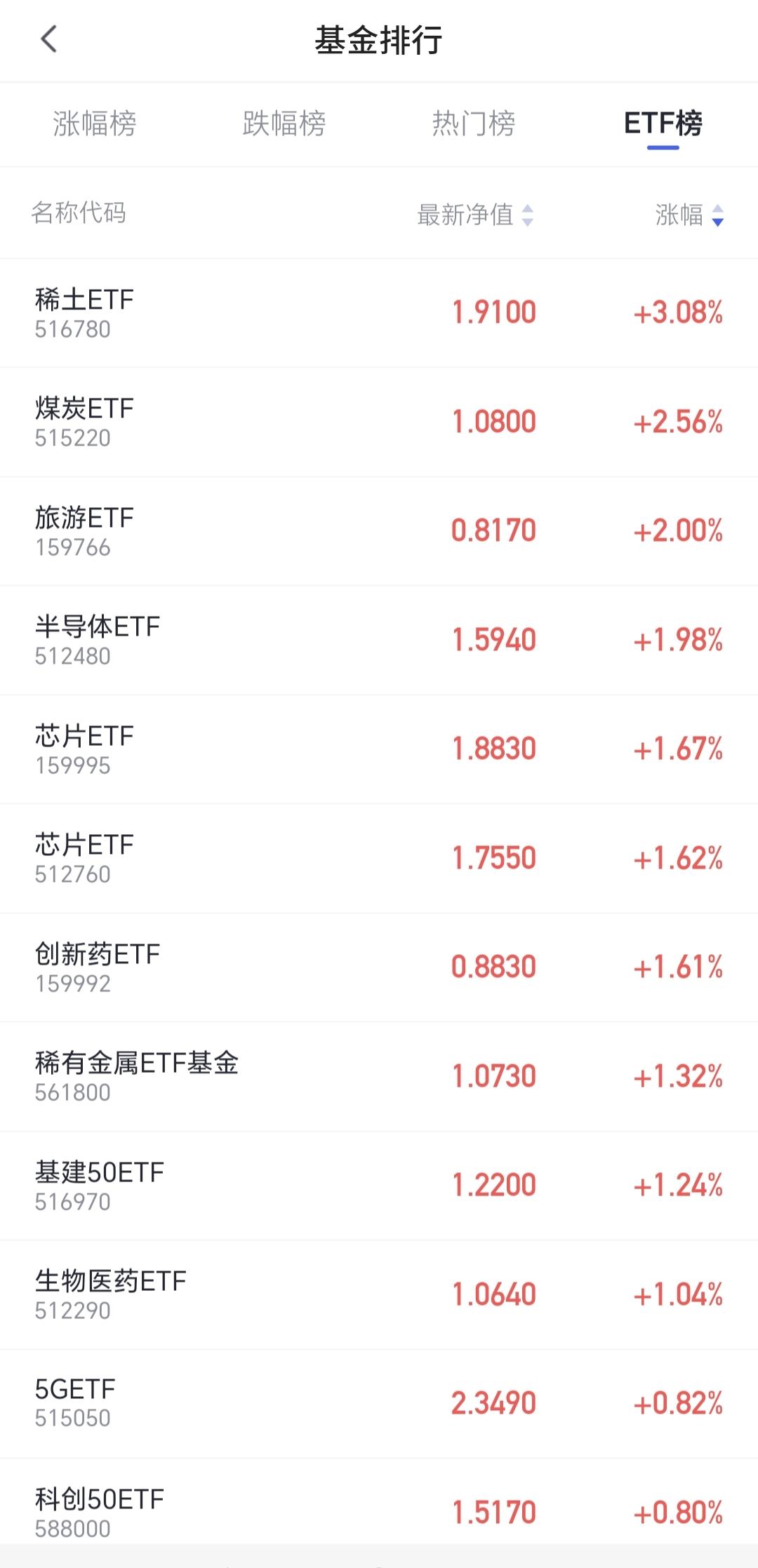The image size is (758, 1568).
Task: Sort the list by 最新净值
Action: point(475,215)
